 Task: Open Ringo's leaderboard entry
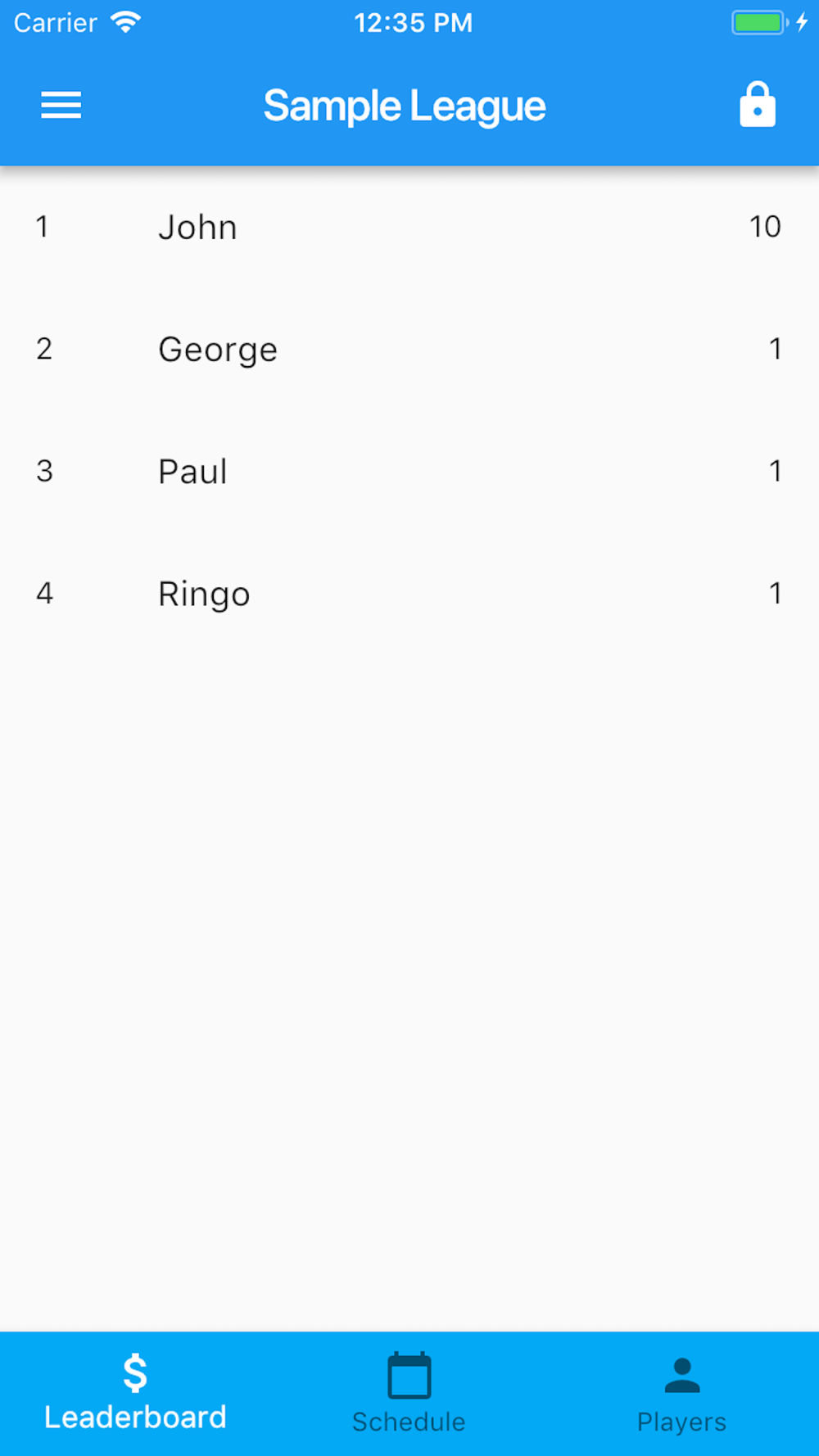click(409, 594)
